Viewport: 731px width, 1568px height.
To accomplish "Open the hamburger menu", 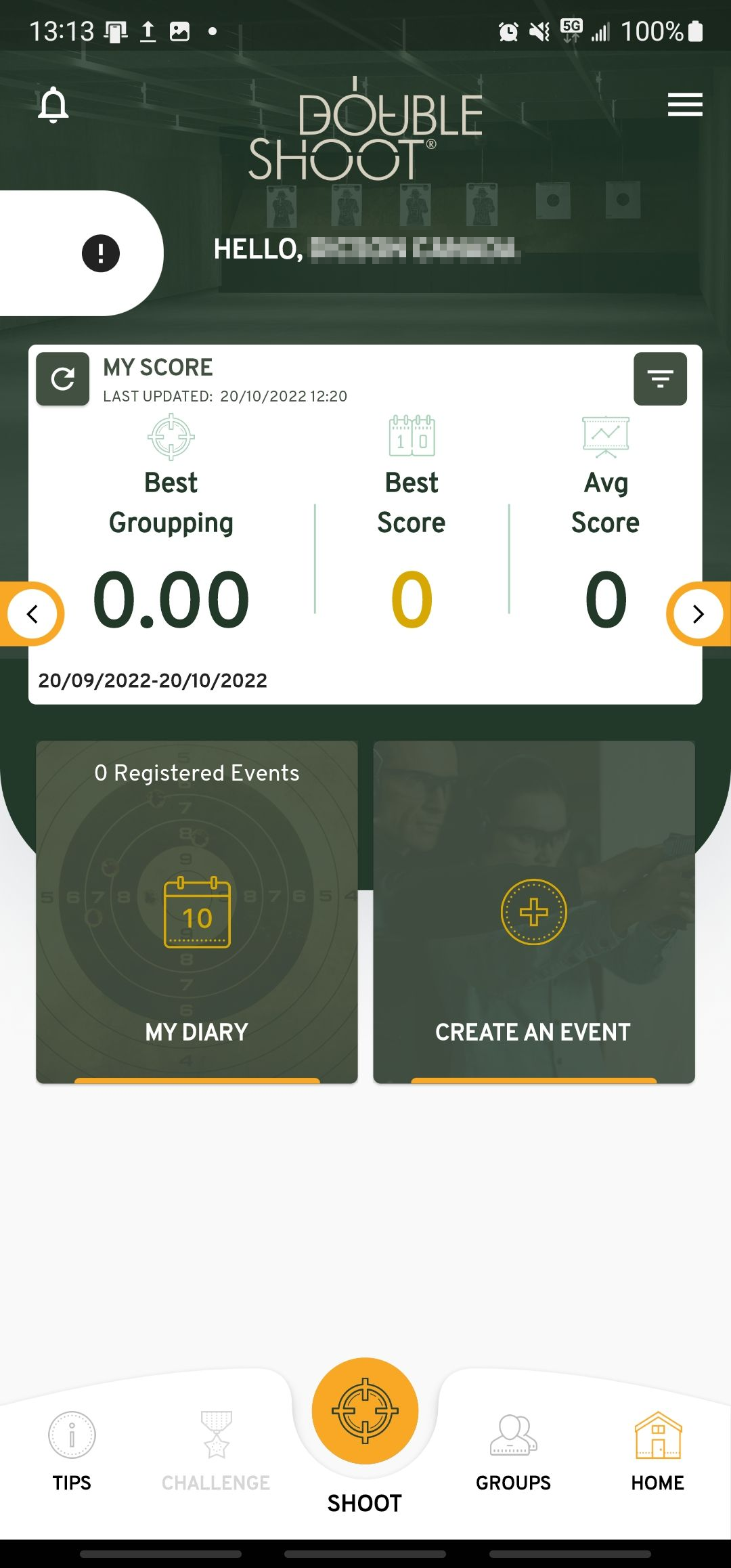I will (x=684, y=105).
